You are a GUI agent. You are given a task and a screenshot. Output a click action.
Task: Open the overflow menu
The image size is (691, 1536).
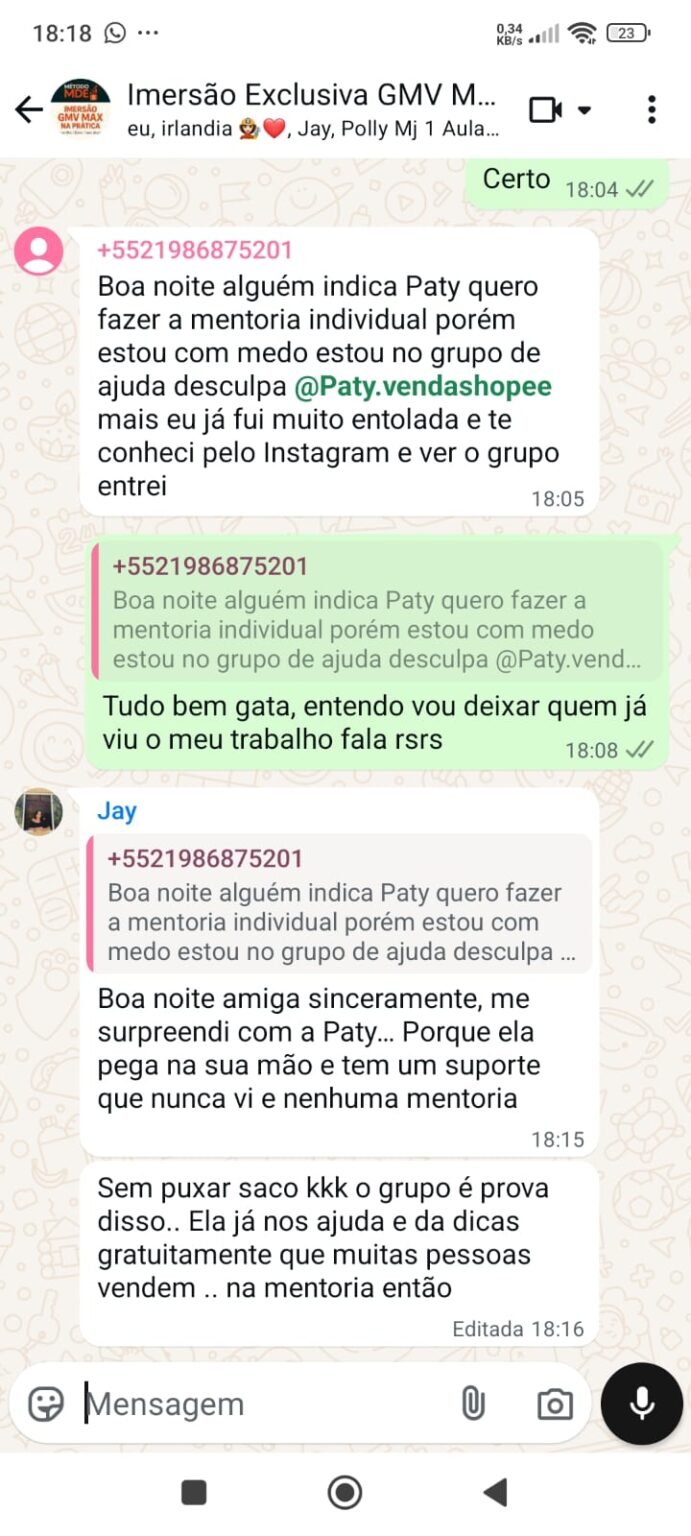651,110
